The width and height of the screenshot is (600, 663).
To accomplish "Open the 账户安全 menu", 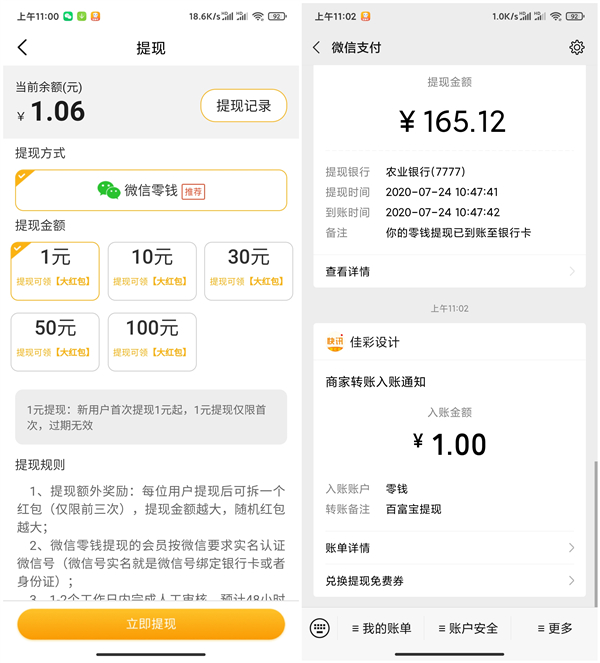I will pos(467,628).
